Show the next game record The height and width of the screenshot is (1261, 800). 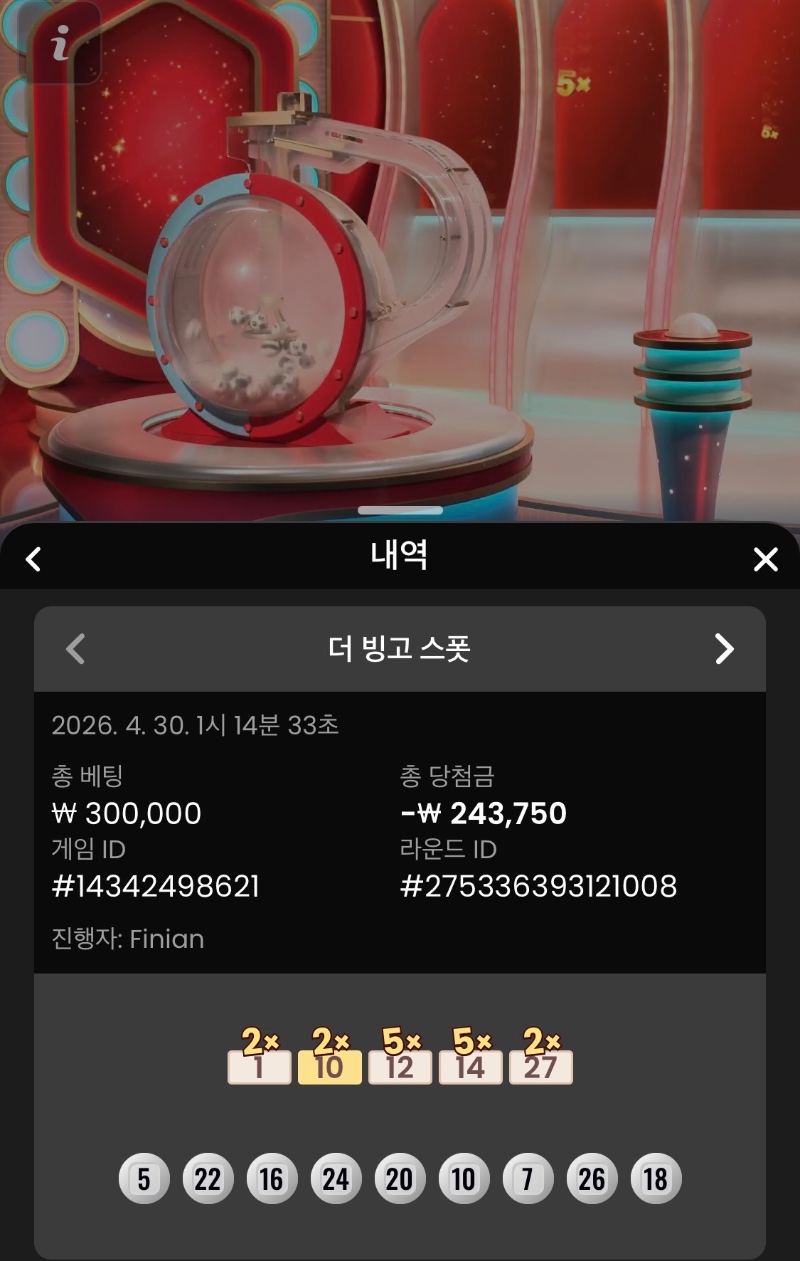point(724,649)
